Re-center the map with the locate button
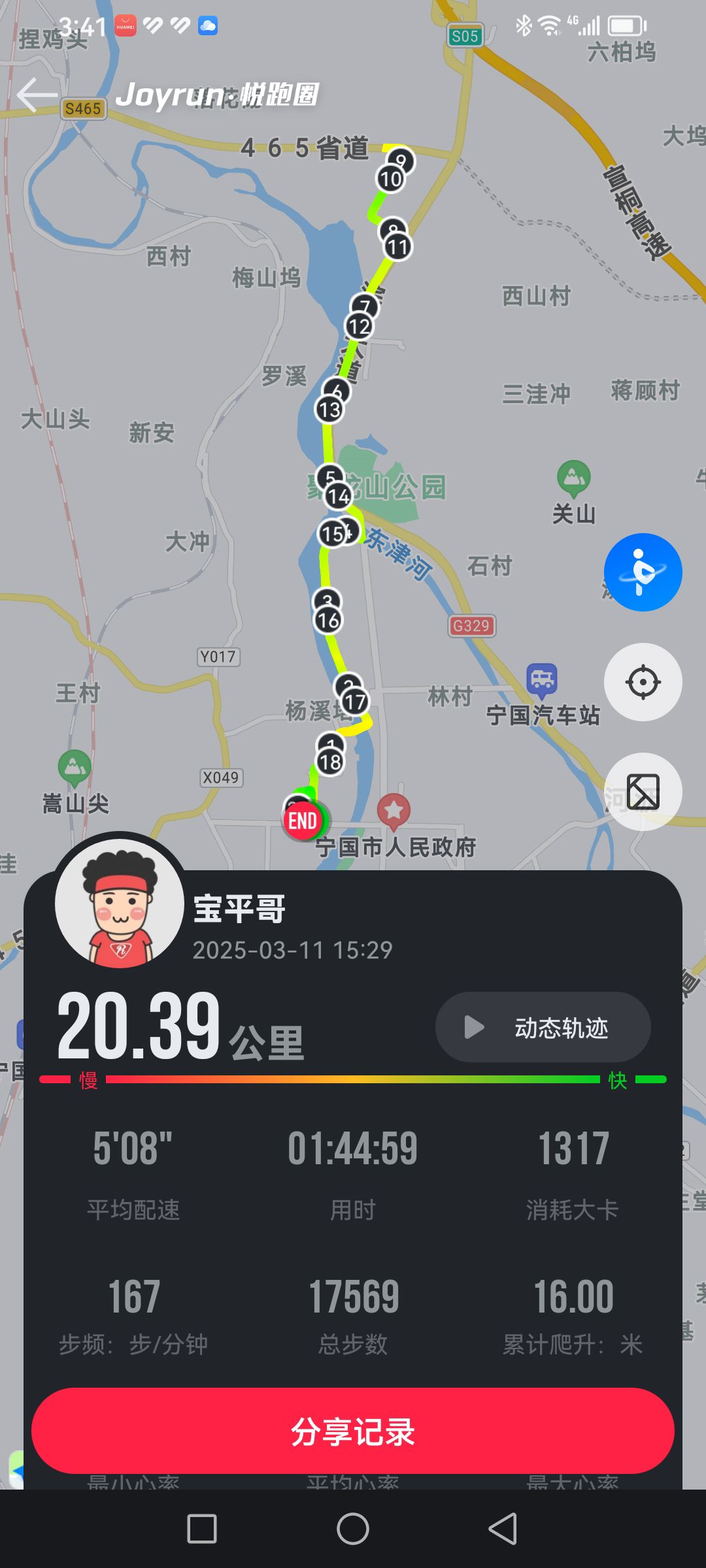 pos(643,682)
